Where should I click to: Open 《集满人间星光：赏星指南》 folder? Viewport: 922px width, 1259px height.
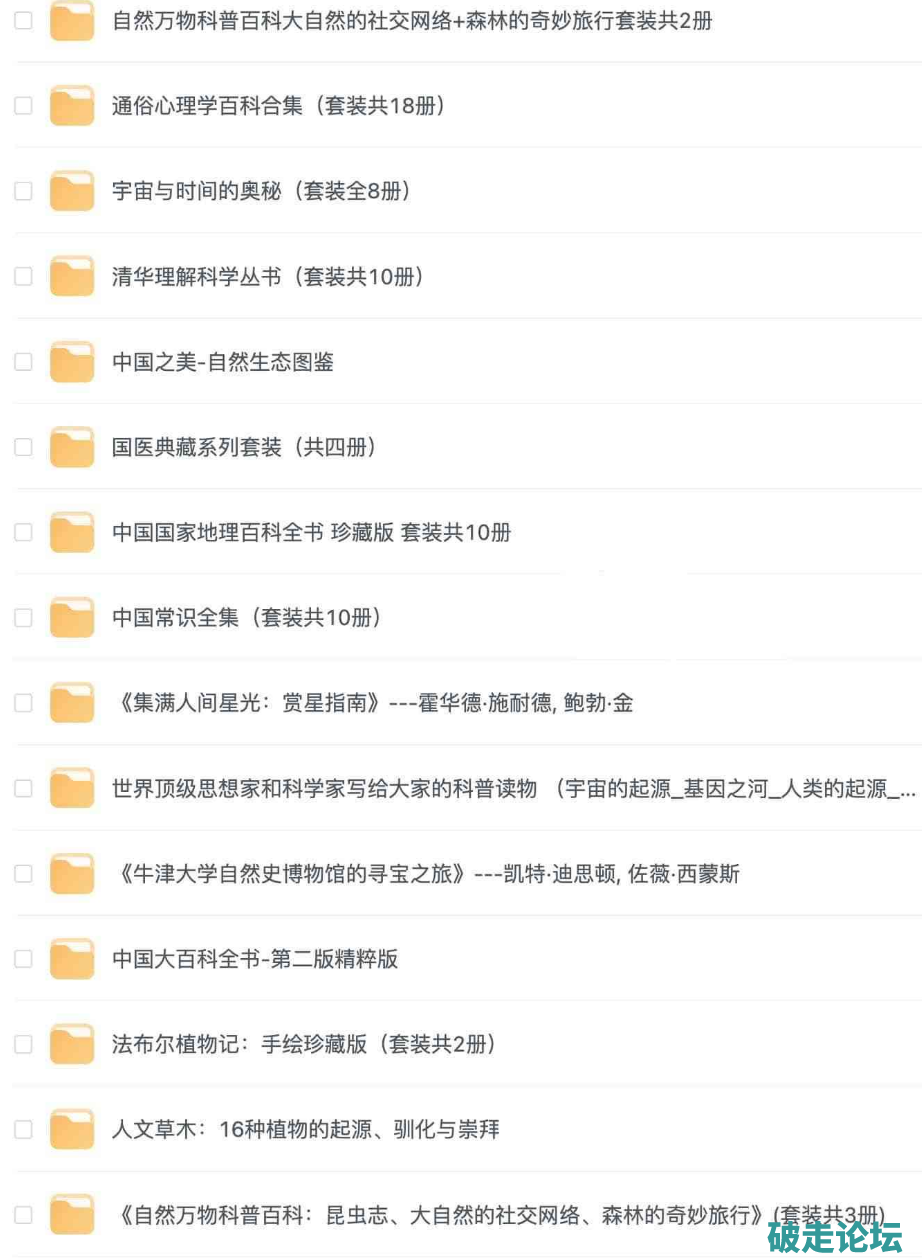(374, 704)
